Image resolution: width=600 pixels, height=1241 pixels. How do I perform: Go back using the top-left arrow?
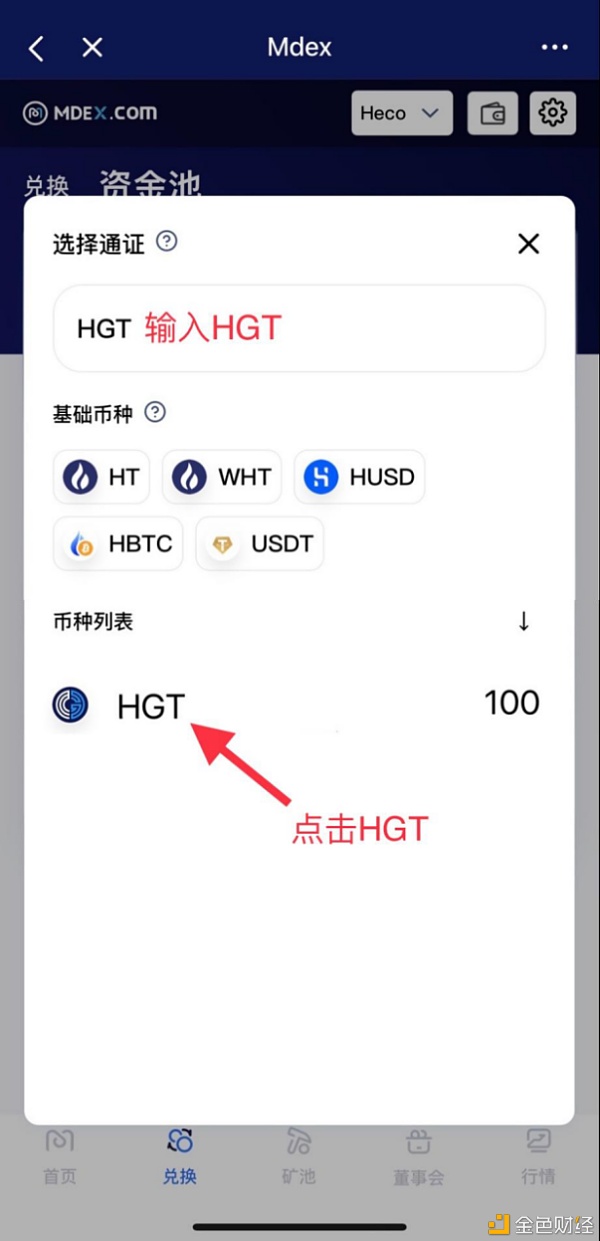click(37, 48)
